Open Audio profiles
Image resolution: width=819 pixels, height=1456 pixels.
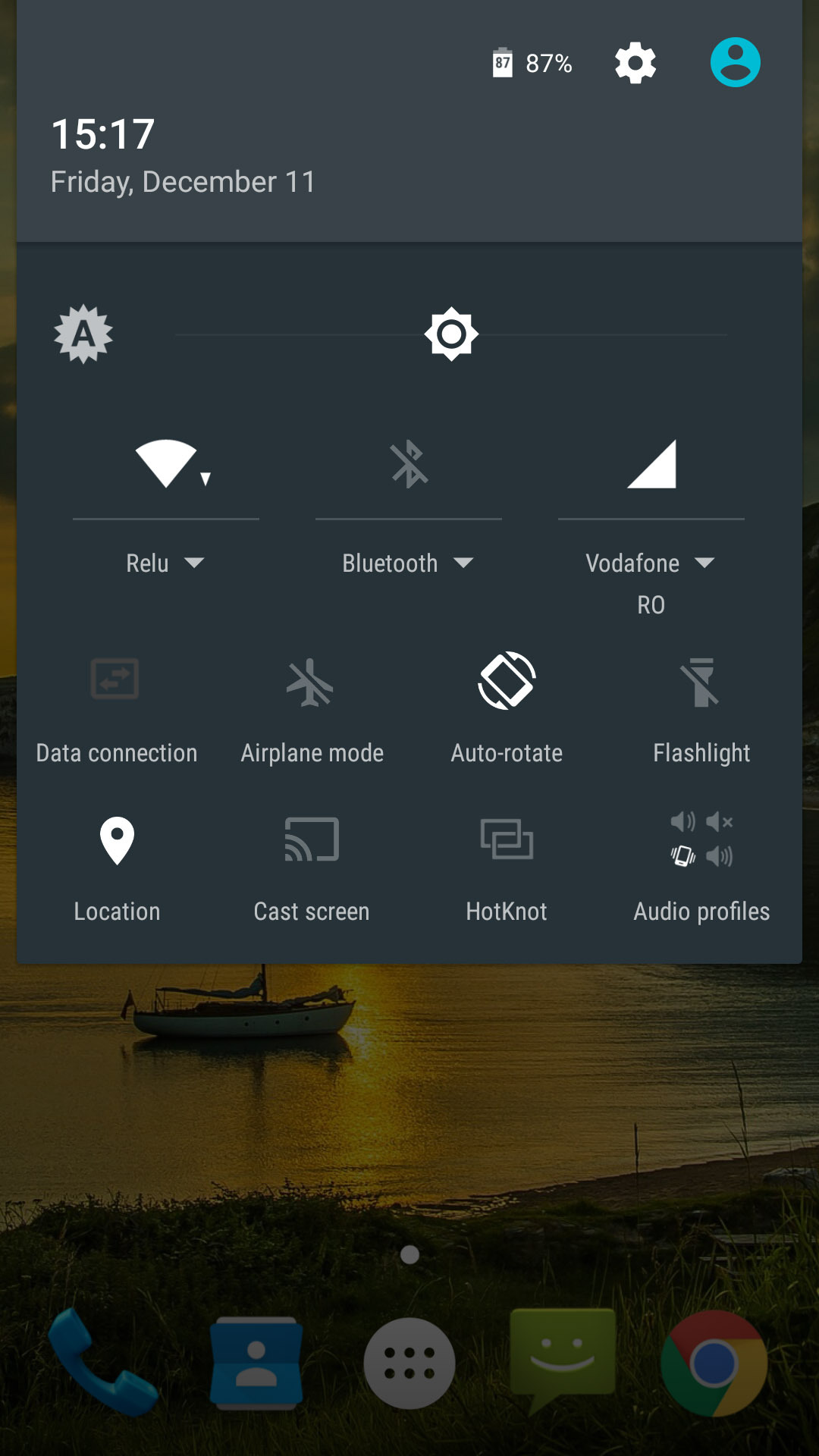(701, 870)
